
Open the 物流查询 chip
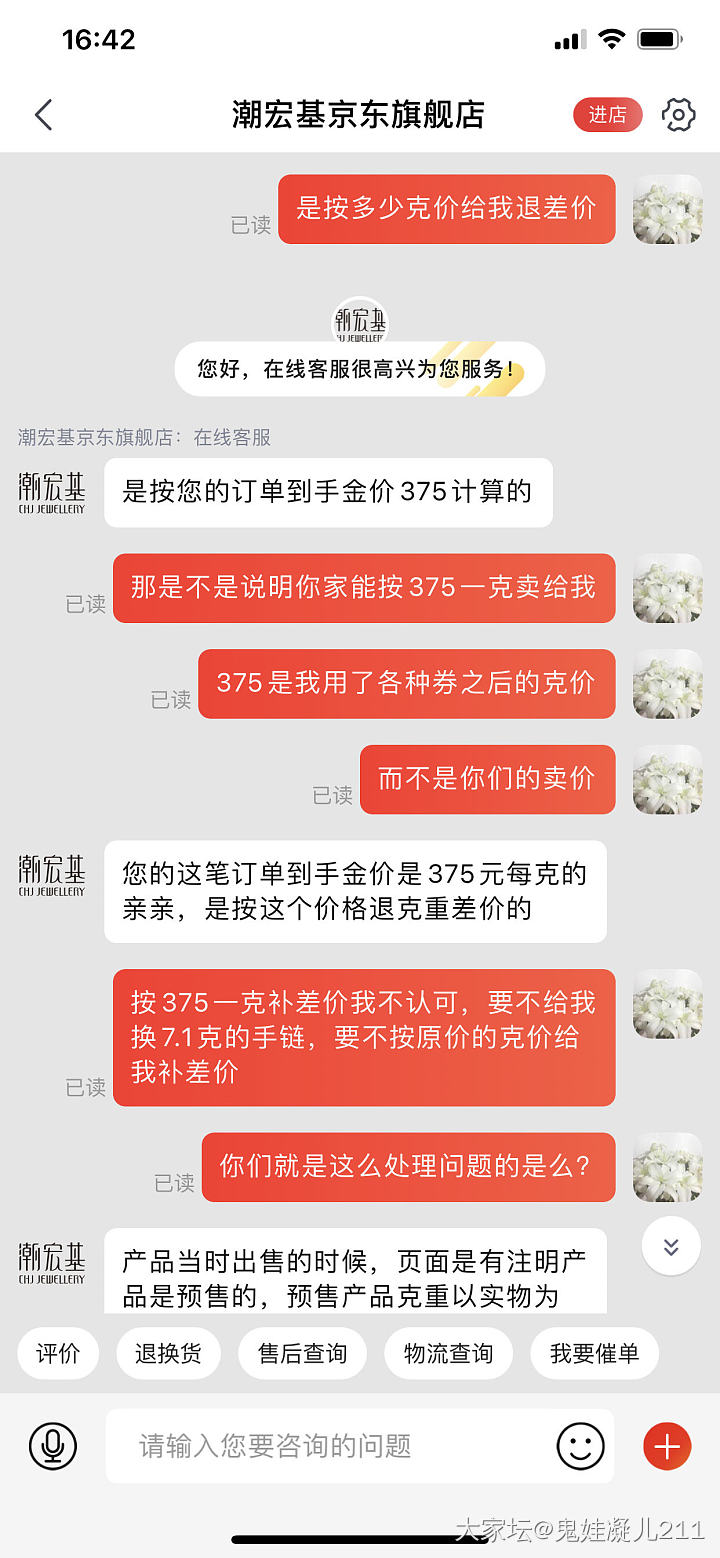pyautogui.click(x=448, y=1353)
